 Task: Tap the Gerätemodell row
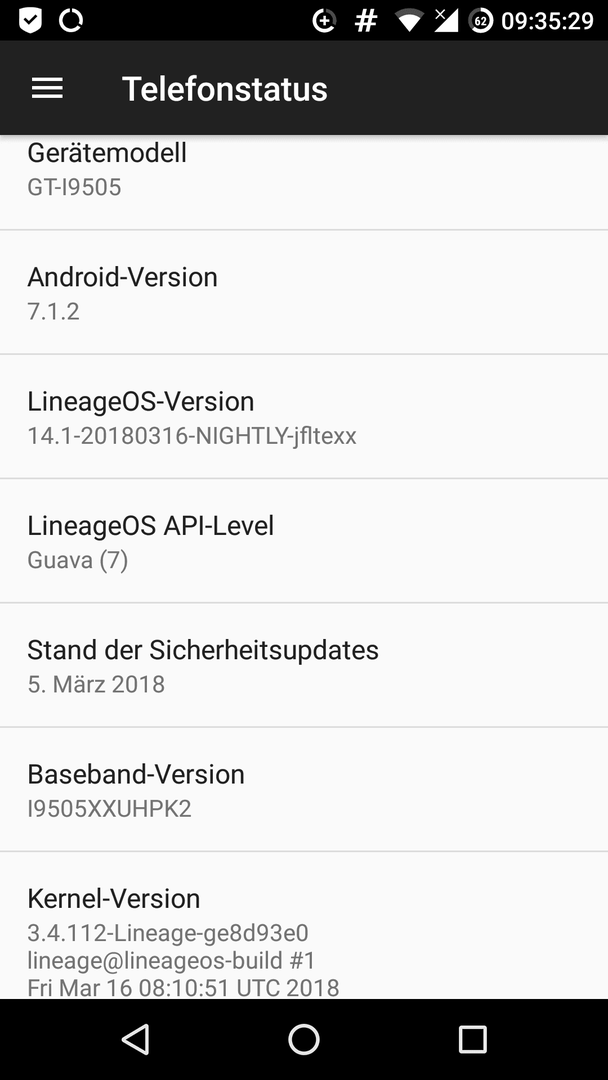[304, 182]
